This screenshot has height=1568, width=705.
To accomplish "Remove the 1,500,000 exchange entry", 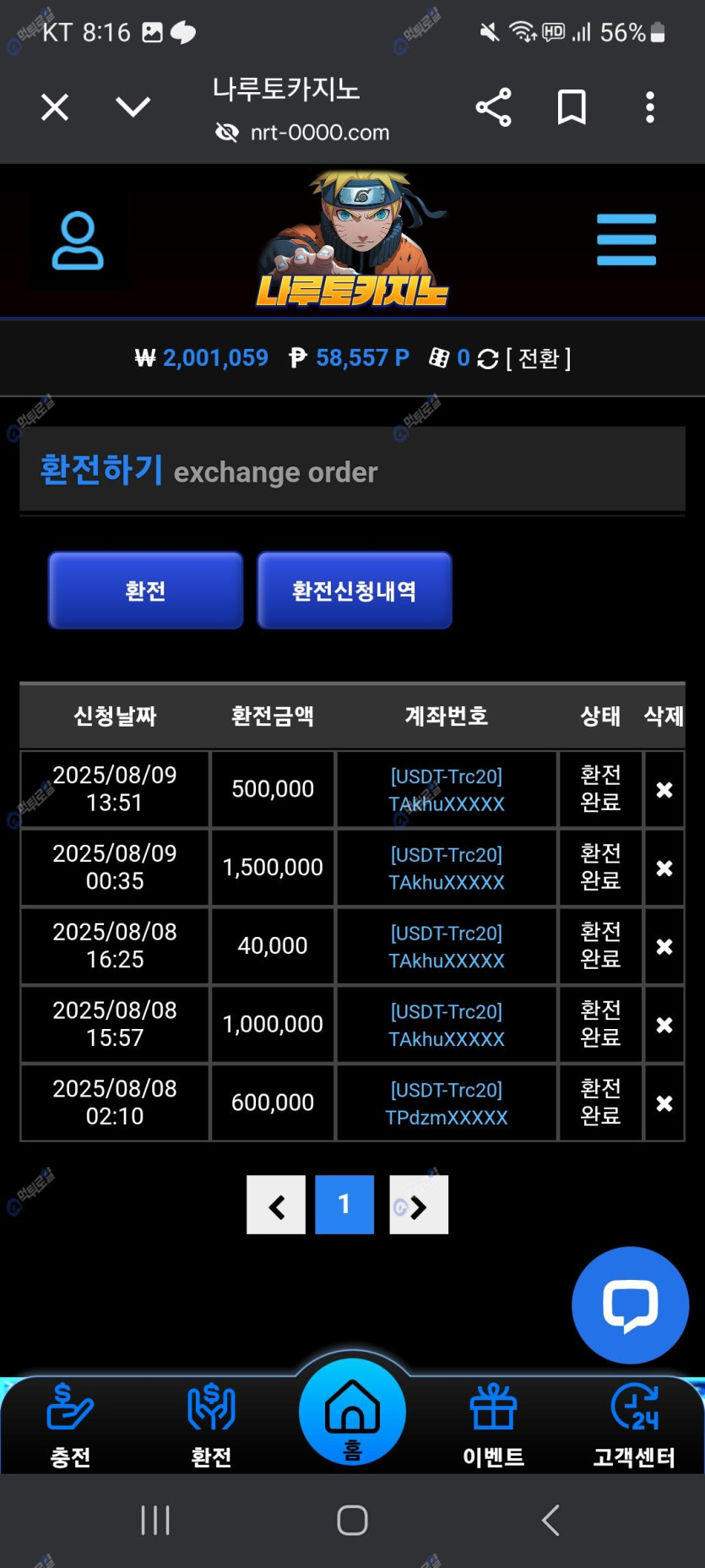I will point(664,868).
